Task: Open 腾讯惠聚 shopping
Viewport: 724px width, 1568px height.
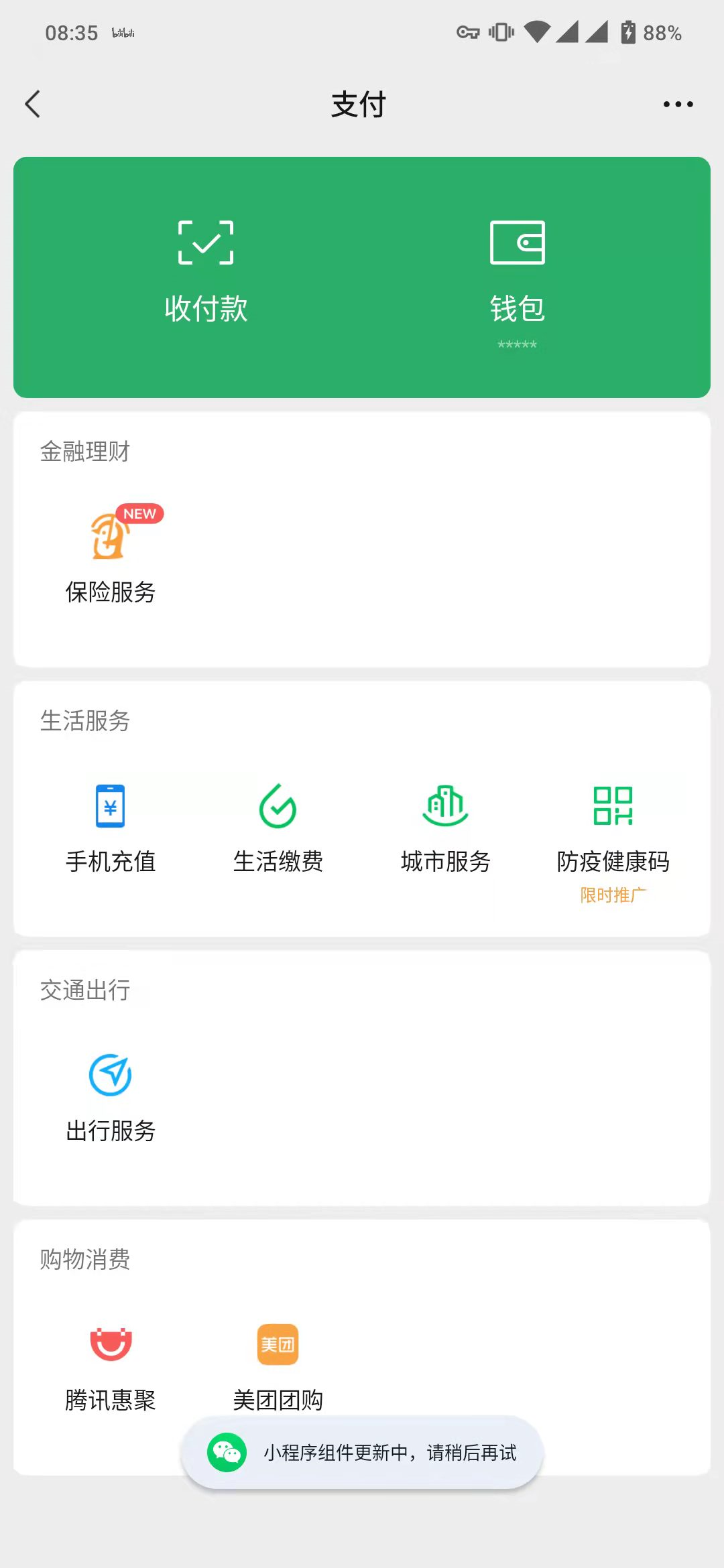Action: tap(111, 1368)
